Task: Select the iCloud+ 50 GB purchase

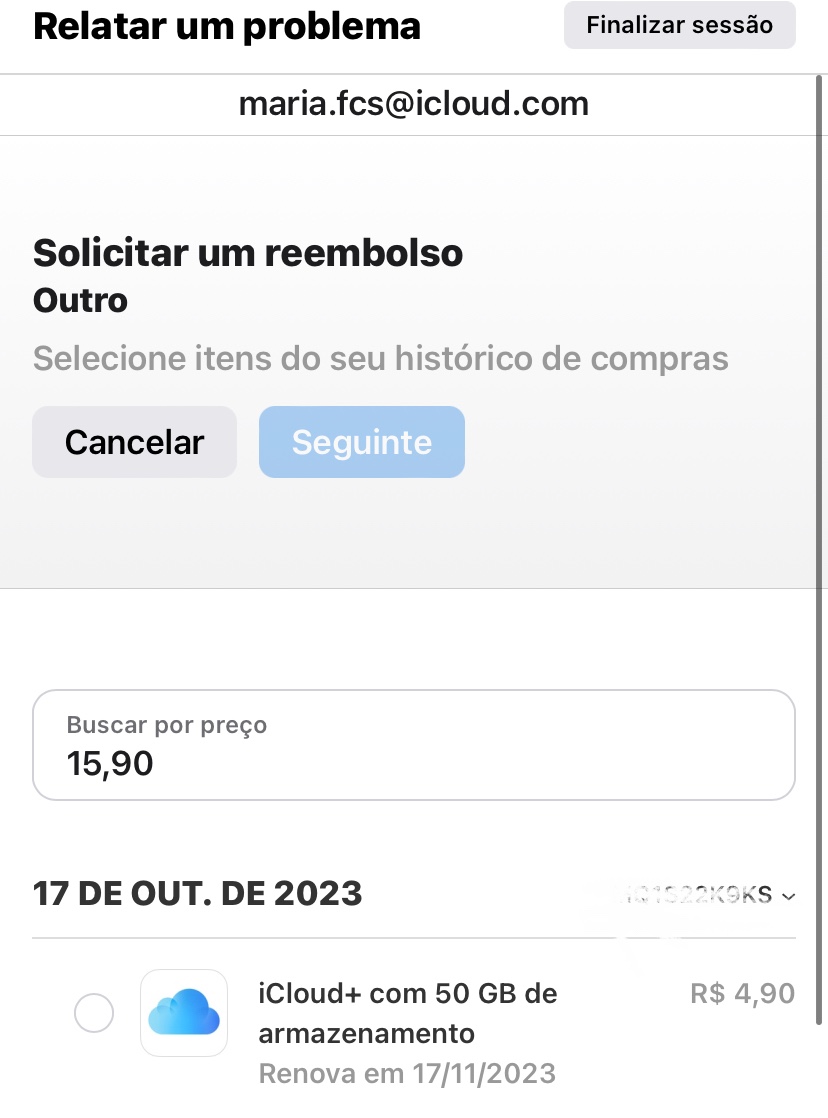Action: click(x=94, y=1013)
